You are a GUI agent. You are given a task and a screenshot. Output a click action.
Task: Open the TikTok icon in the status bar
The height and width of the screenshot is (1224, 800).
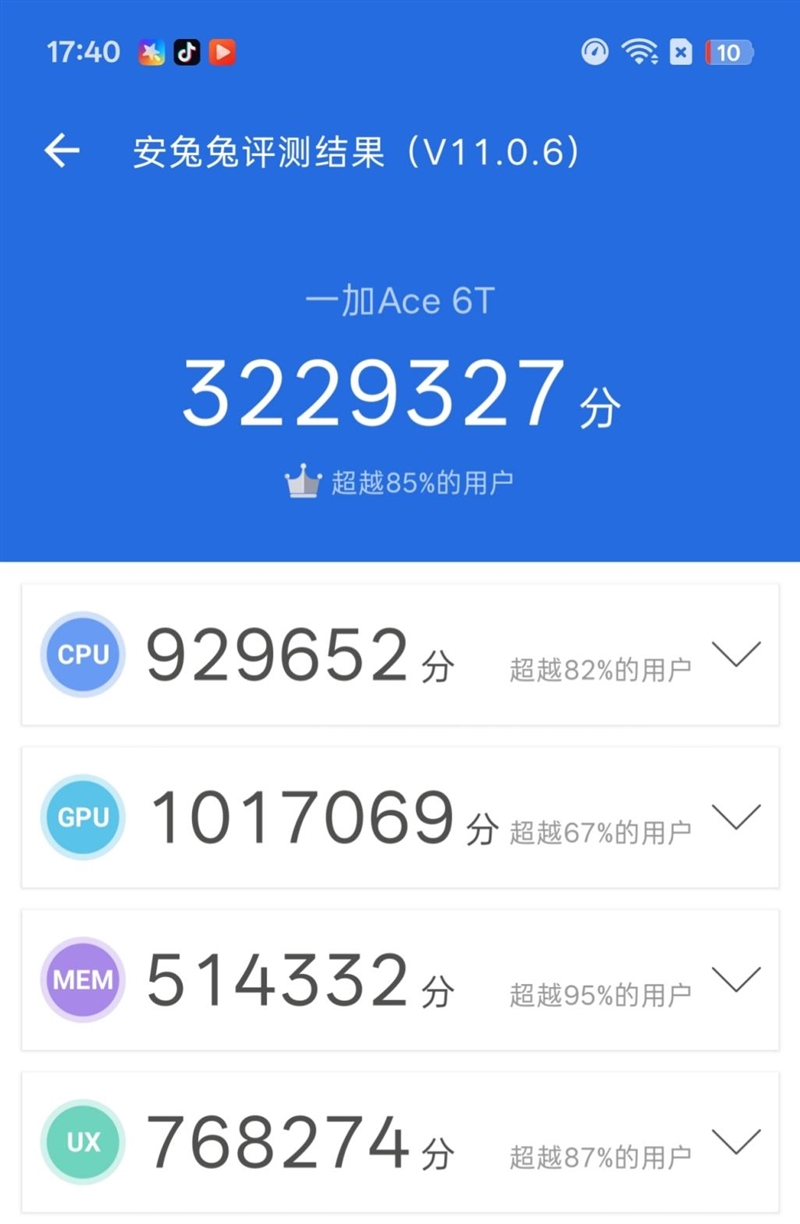point(185,51)
